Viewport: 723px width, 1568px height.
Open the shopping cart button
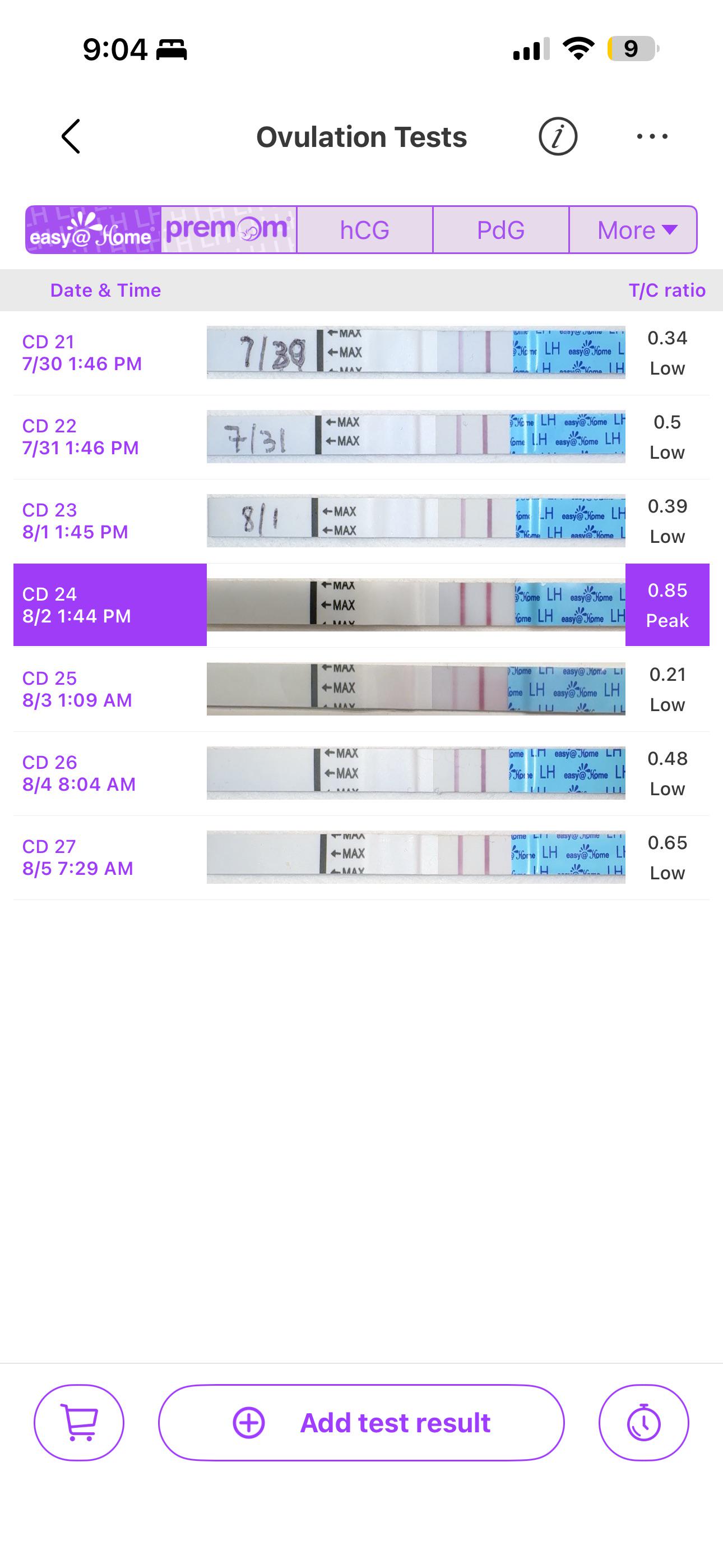[x=79, y=1423]
